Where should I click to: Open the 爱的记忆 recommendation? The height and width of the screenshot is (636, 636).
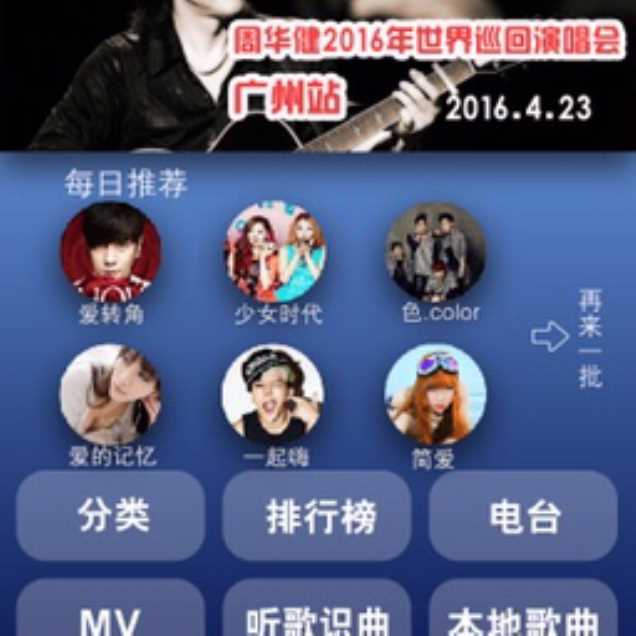coord(110,395)
